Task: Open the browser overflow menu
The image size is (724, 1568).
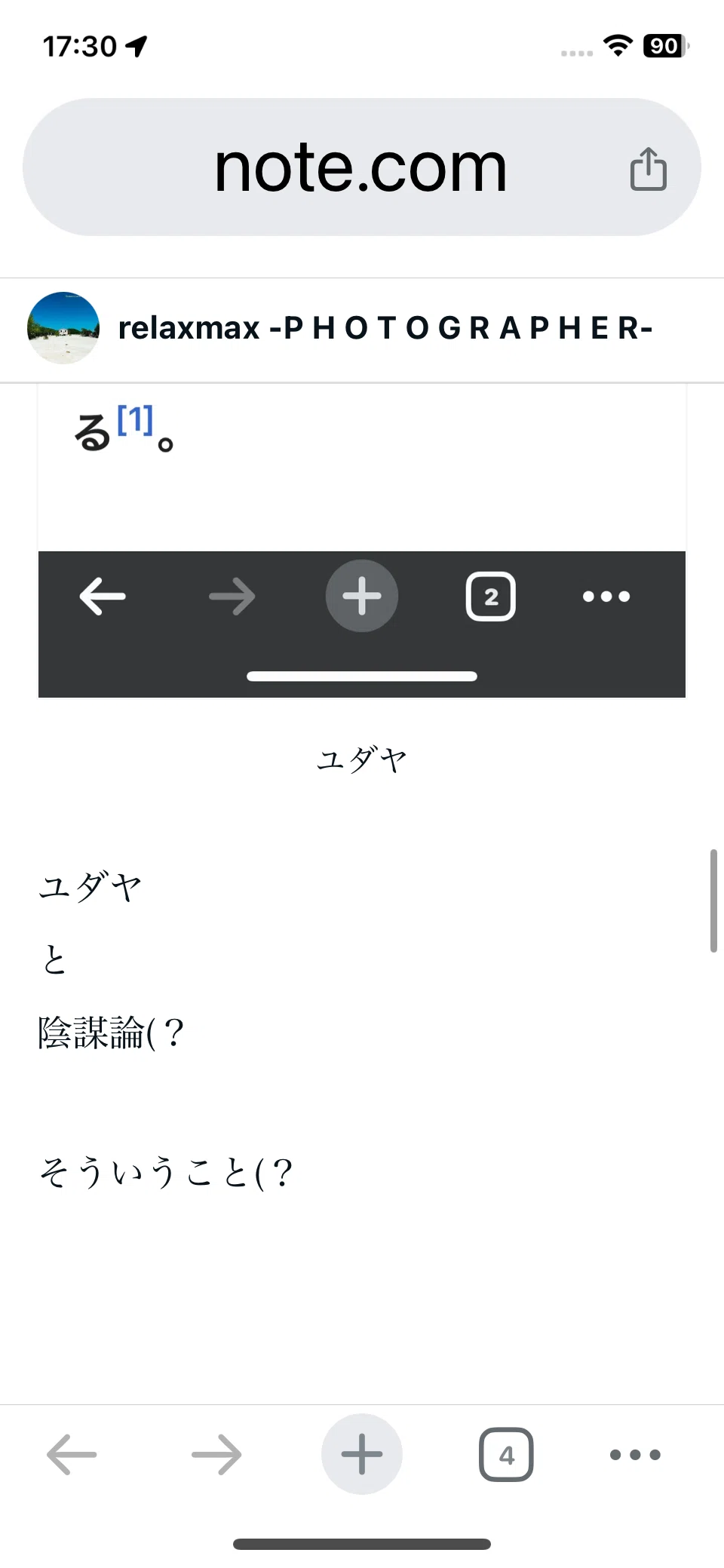Action: tap(635, 1454)
